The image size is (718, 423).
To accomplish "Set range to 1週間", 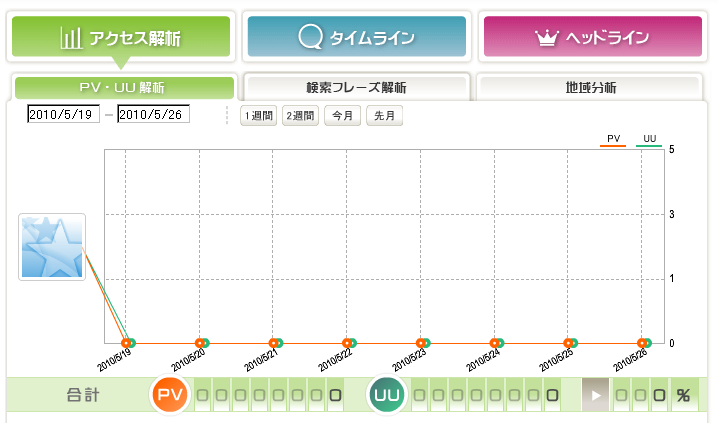I will [259, 115].
